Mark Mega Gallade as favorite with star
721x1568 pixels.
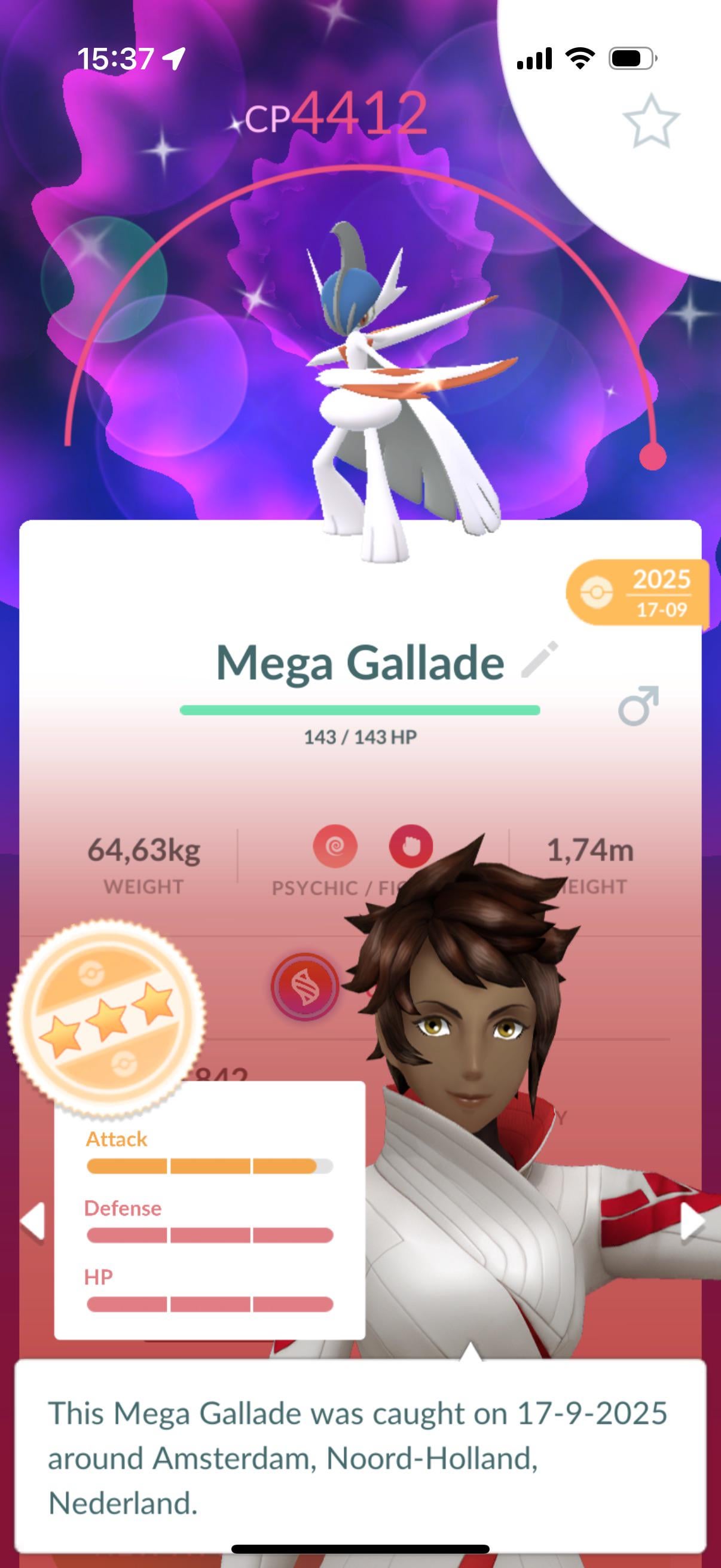pos(650,121)
